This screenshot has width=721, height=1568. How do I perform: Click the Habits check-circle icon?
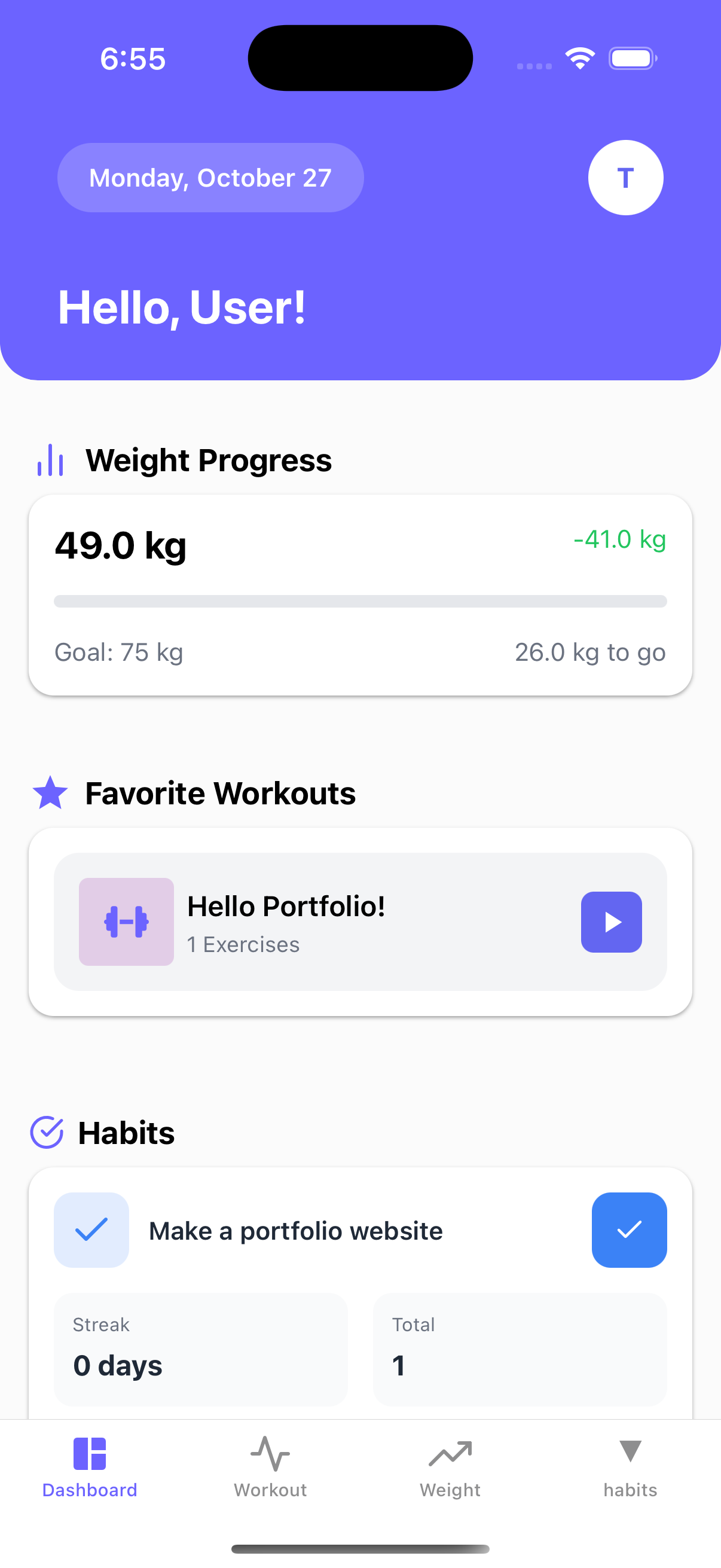46,1132
